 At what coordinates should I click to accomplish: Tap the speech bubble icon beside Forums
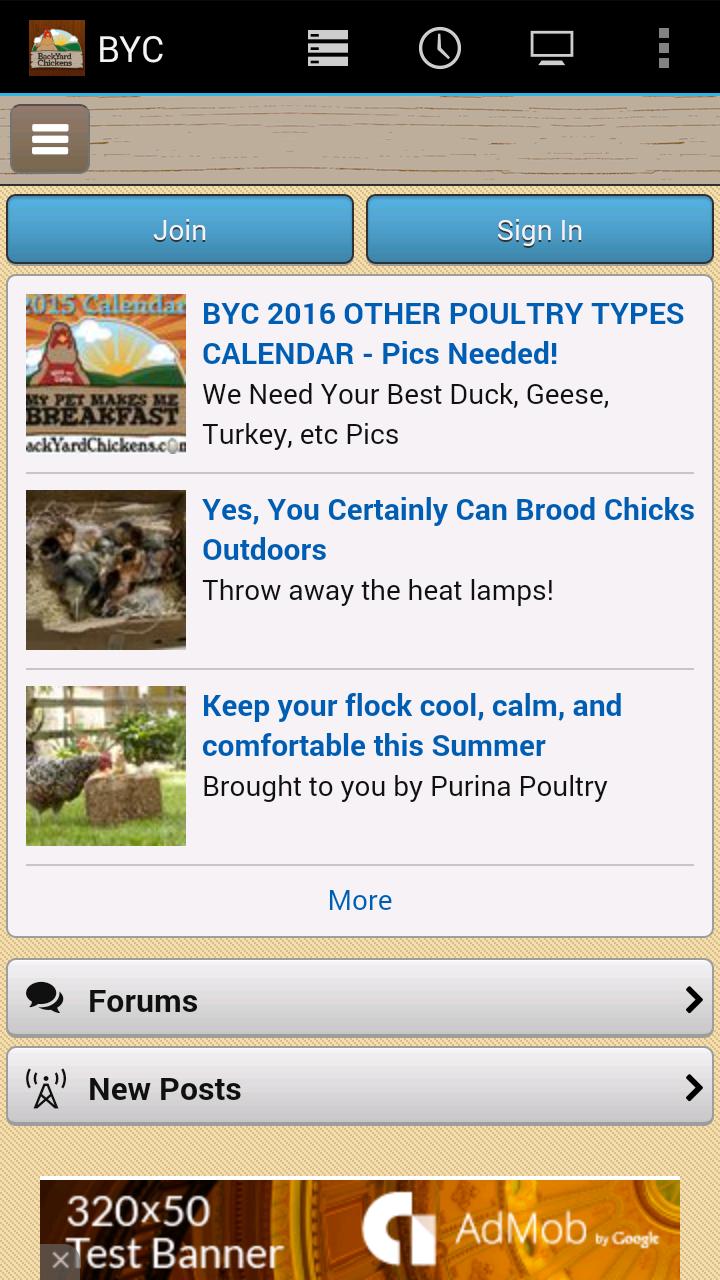[x=44, y=997]
